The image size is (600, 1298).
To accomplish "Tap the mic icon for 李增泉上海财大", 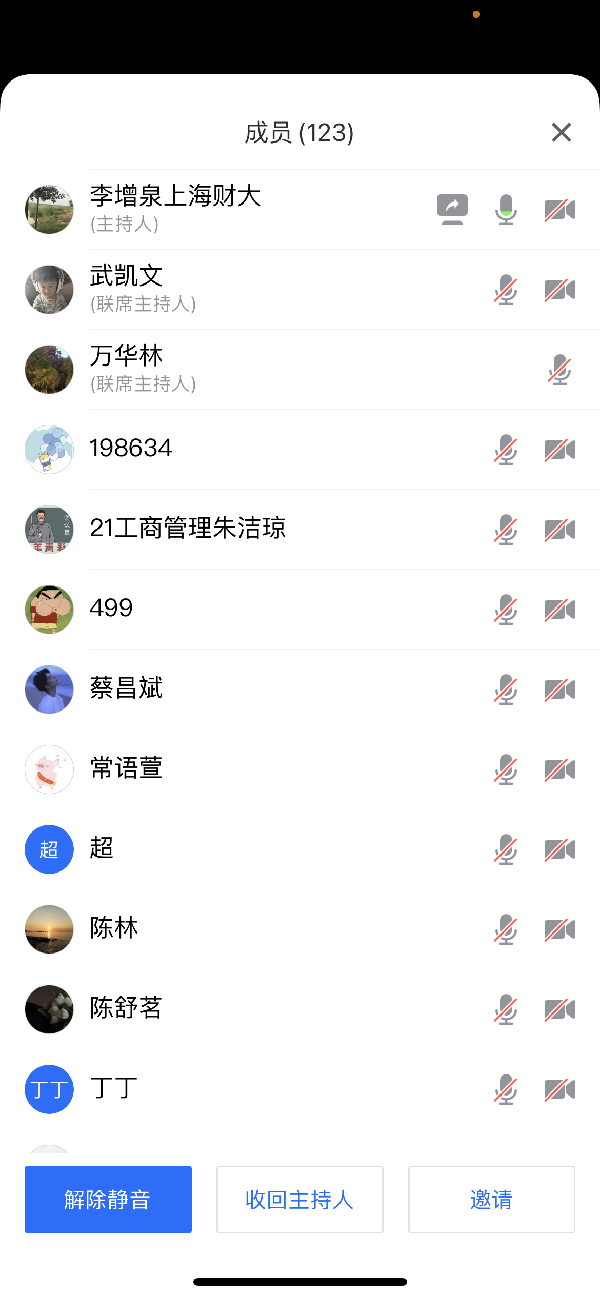I will coord(507,209).
